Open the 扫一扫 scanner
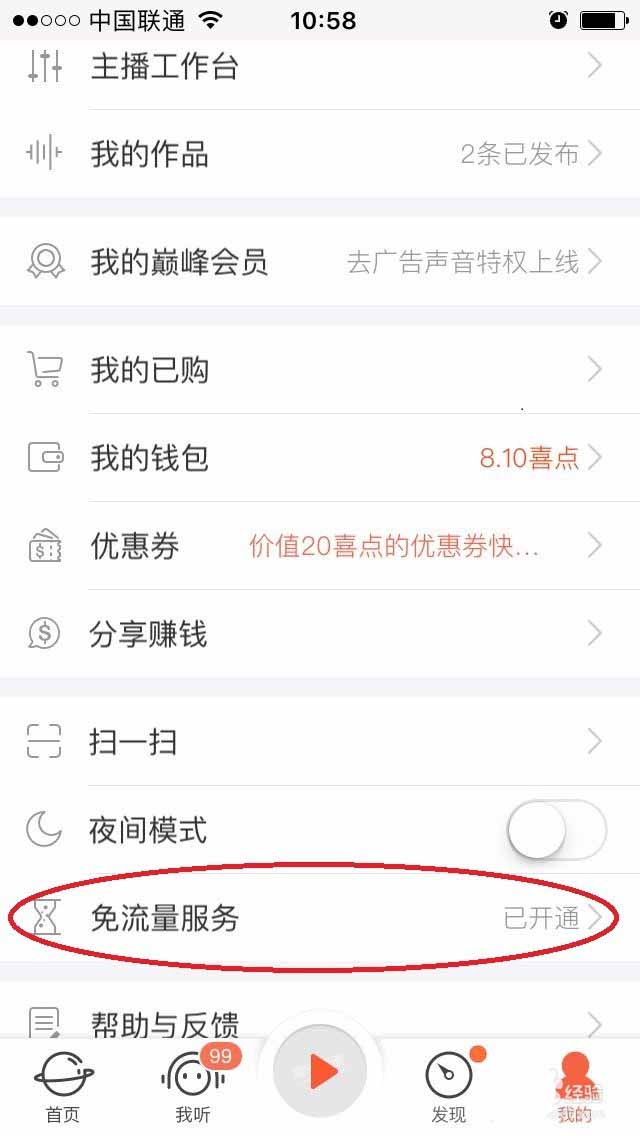The height and width of the screenshot is (1136, 640). [x=320, y=742]
